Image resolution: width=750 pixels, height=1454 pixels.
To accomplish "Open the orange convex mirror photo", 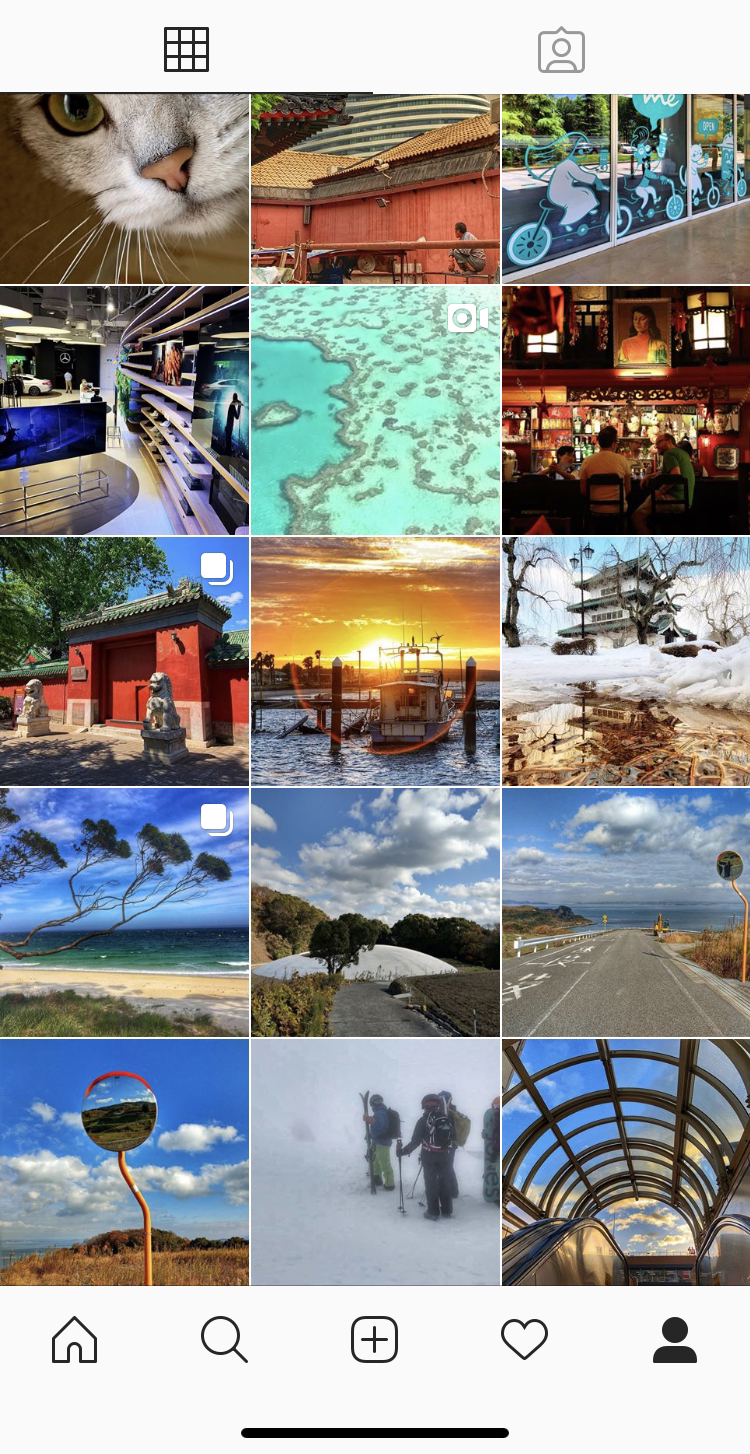I will [x=124, y=1162].
